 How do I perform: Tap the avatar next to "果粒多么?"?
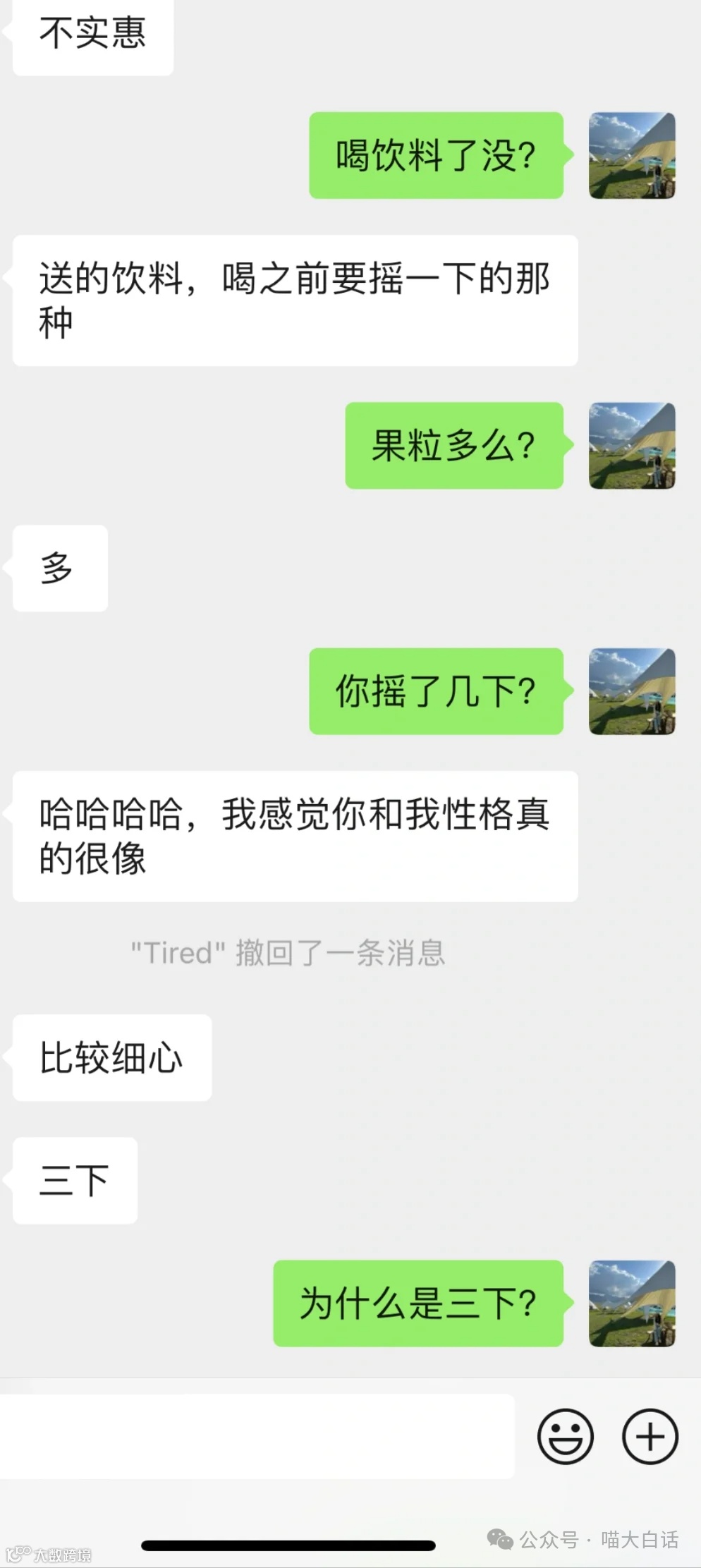pyautogui.click(x=632, y=446)
